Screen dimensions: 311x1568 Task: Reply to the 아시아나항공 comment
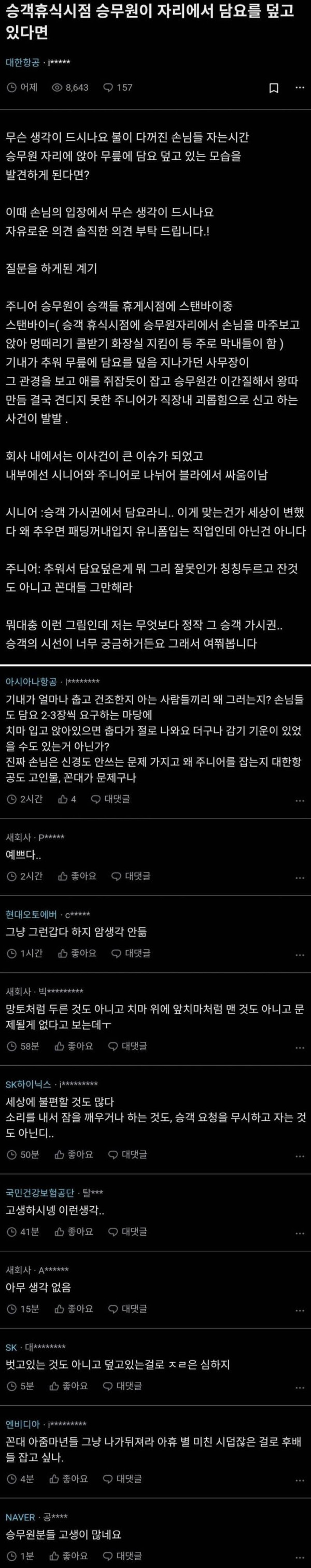point(110,799)
